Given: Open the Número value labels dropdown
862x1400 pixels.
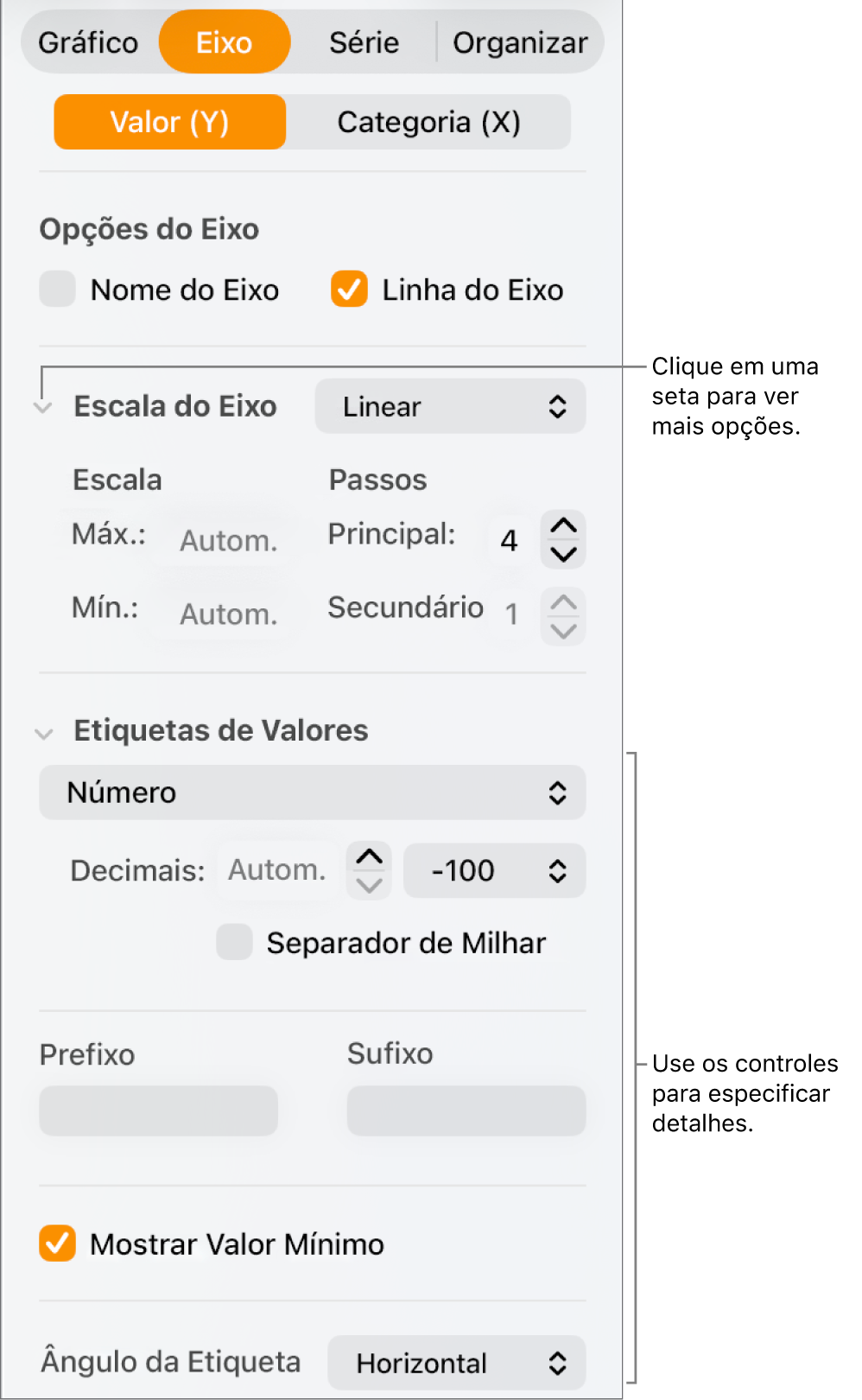Looking at the screenshot, I should 312,792.
